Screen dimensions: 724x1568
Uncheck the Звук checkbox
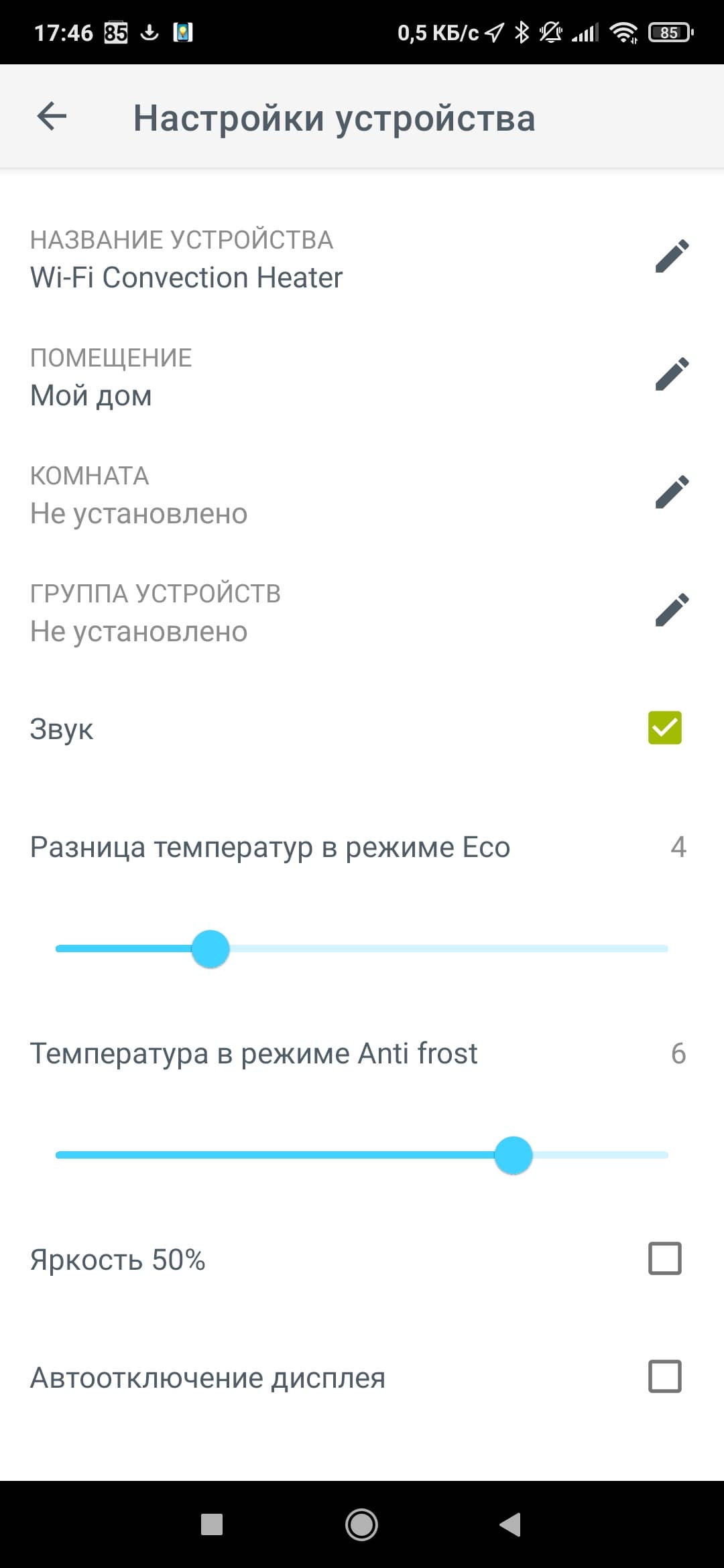pyautogui.click(x=664, y=728)
